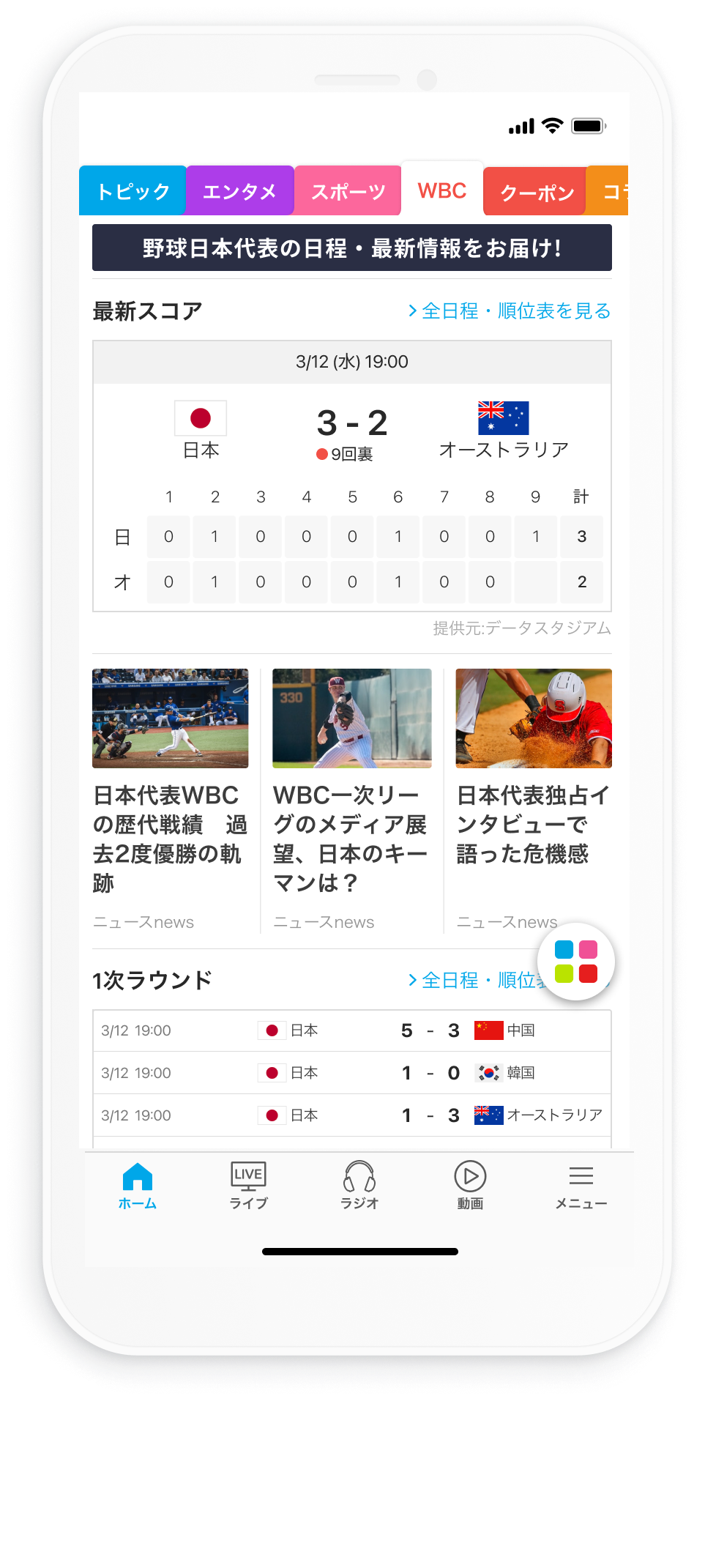Tap the 野球日本代表の日程・最新情報 banner

pyautogui.click(x=352, y=248)
